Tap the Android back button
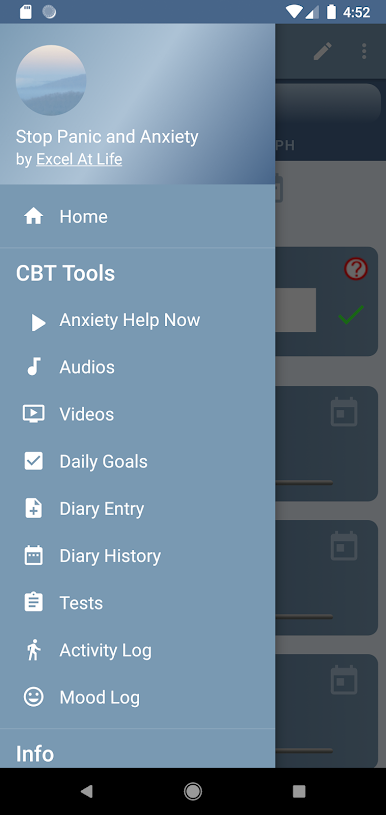This screenshot has width=386, height=815. [x=87, y=791]
